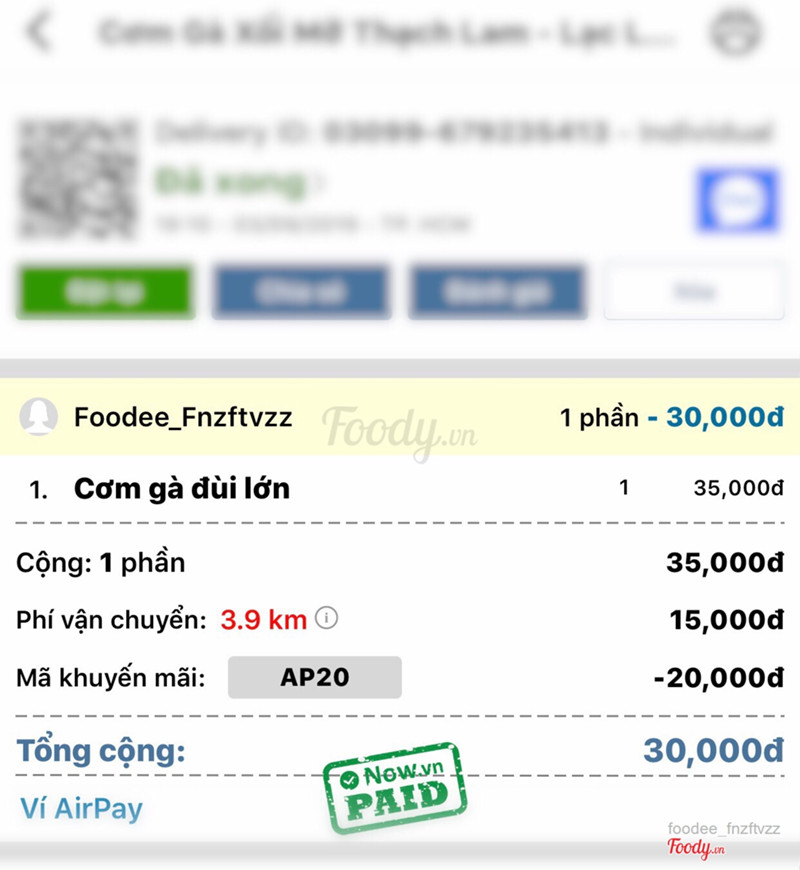This screenshot has height=870, width=800.
Task: Tap the AP20 promo code chip
Action: 314,677
